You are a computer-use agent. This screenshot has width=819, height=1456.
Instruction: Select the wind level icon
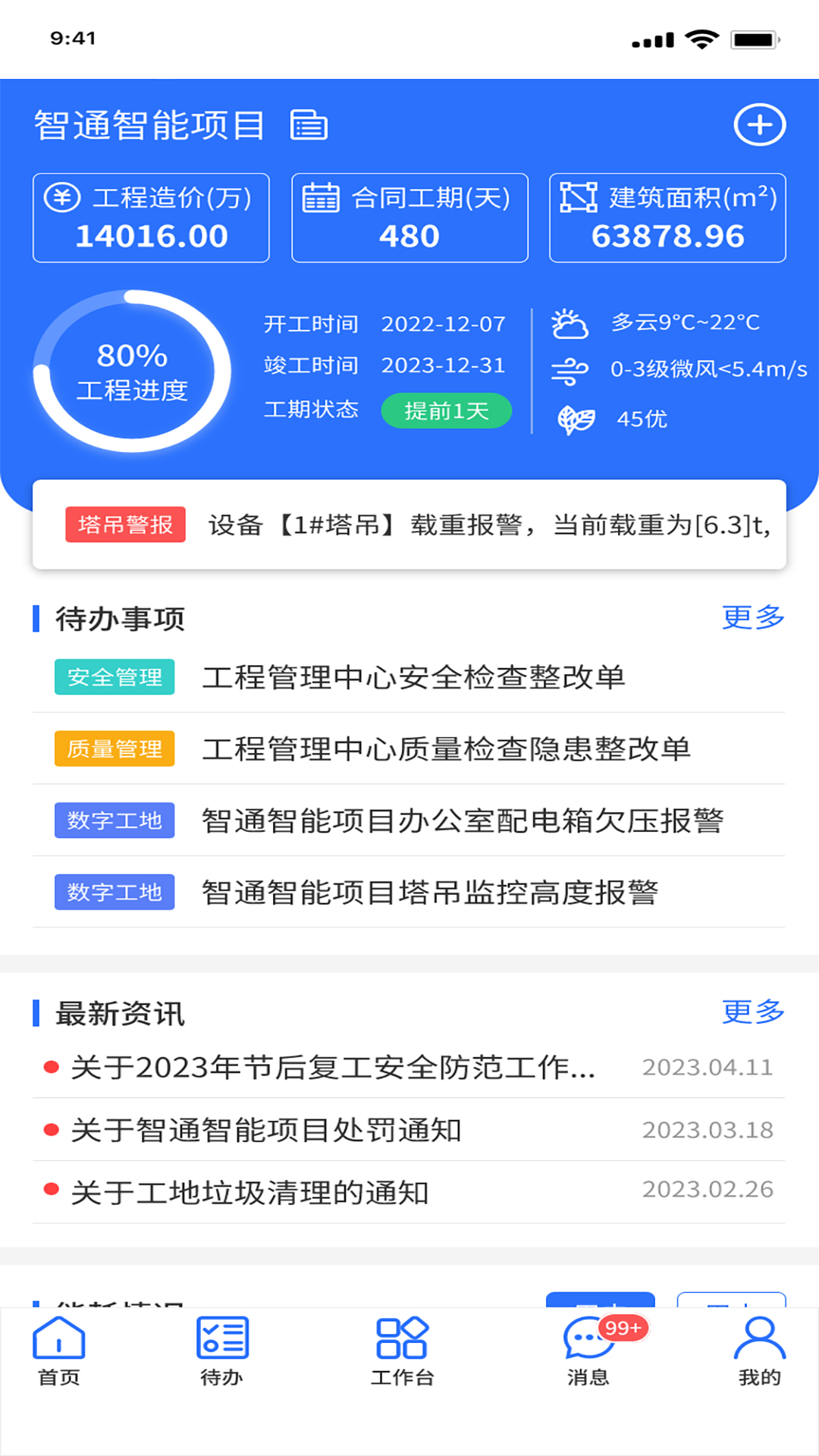[570, 371]
